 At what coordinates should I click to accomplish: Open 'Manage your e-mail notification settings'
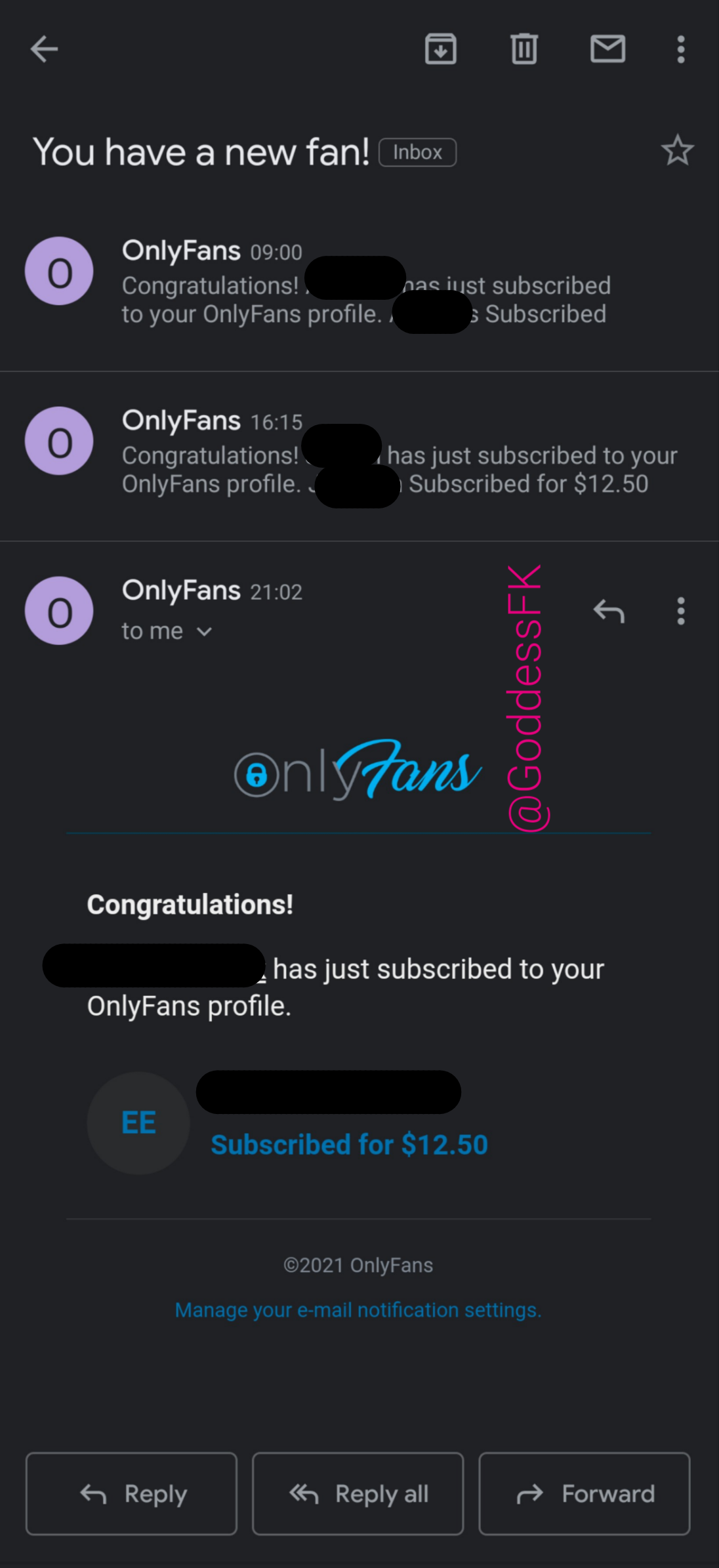pos(358,1310)
